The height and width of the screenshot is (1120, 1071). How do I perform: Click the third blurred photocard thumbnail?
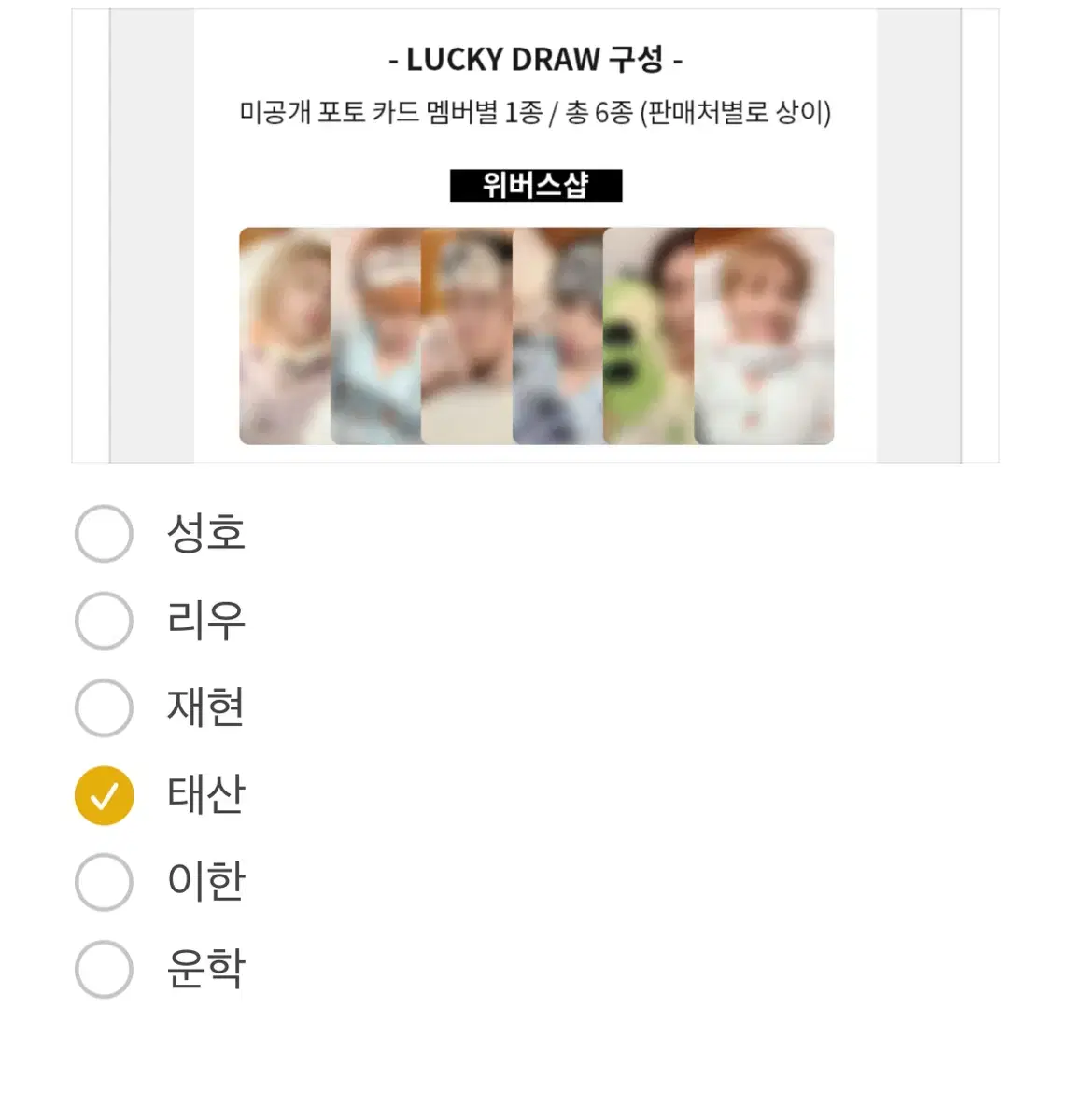point(464,333)
